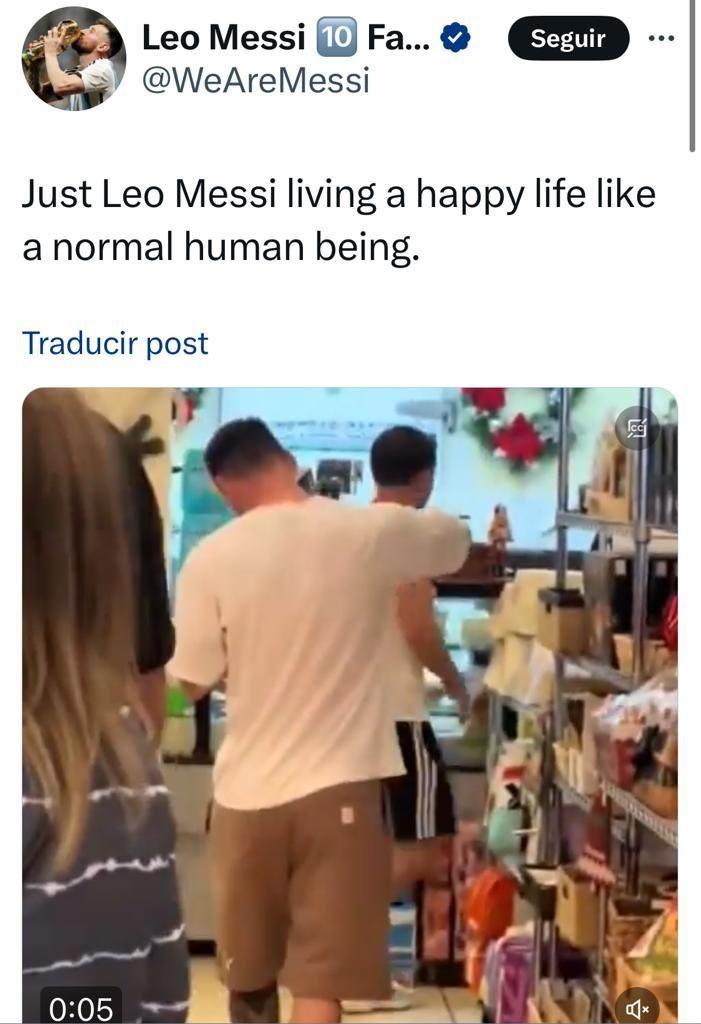
Task: Open the WeAreMessi profile picture
Action: pyautogui.click(x=73, y=58)
